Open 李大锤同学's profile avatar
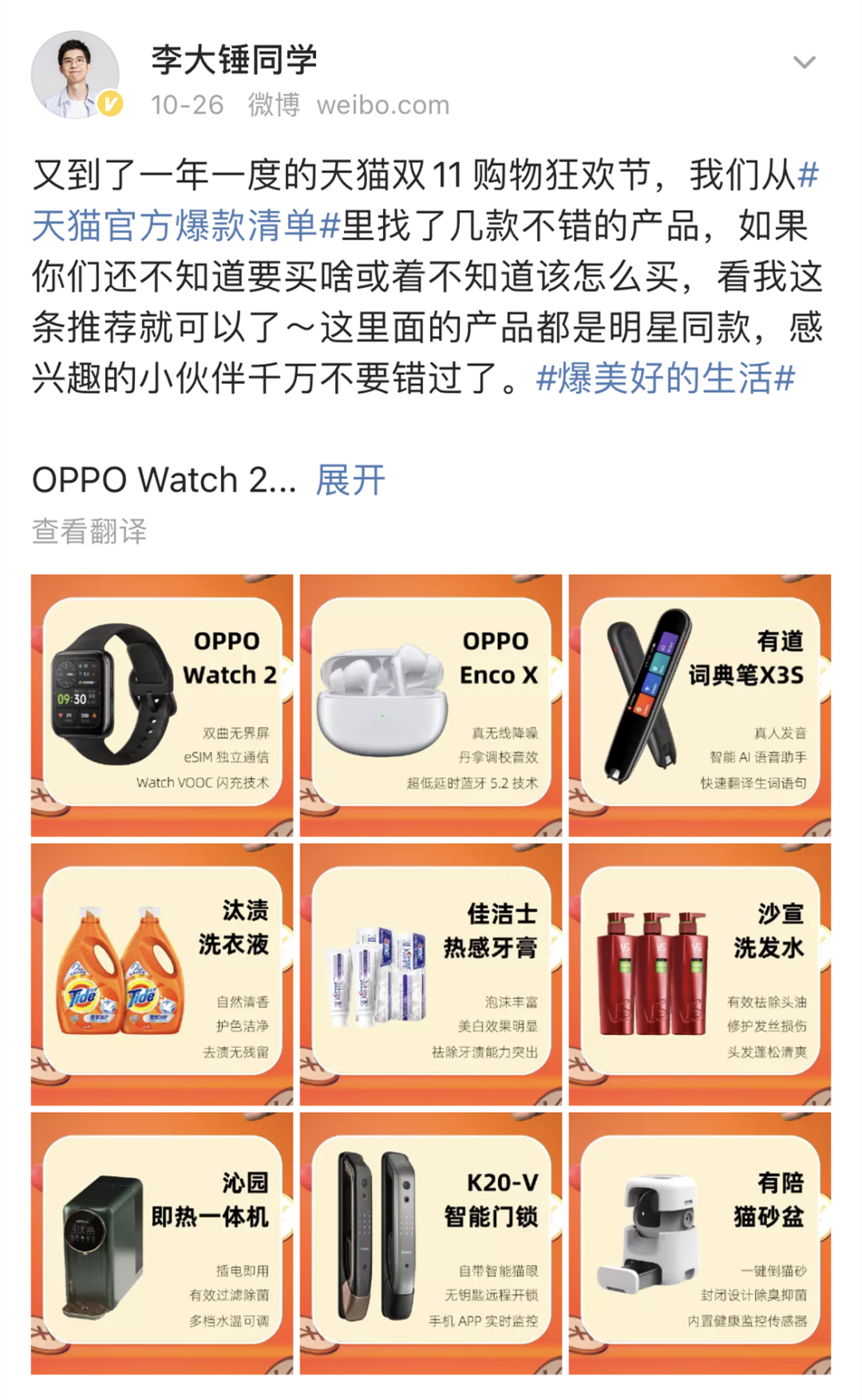862x1400 pixels. (x=75, y=75)
